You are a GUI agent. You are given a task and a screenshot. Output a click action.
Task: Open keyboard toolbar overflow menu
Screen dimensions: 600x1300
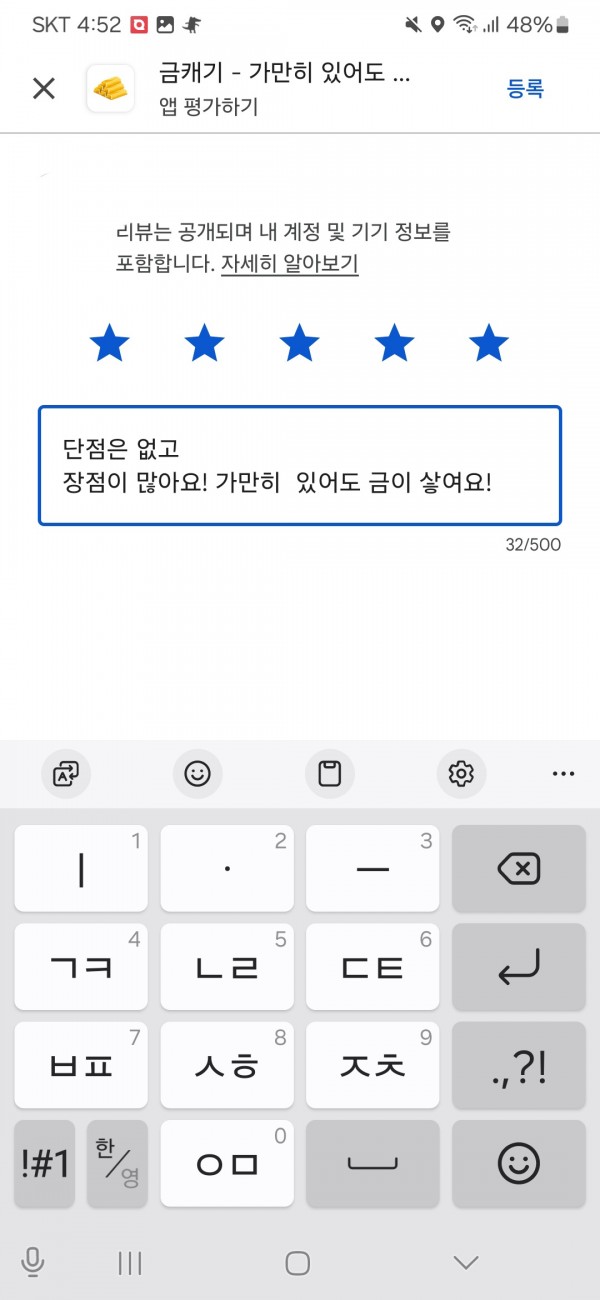tap(564, 773)
